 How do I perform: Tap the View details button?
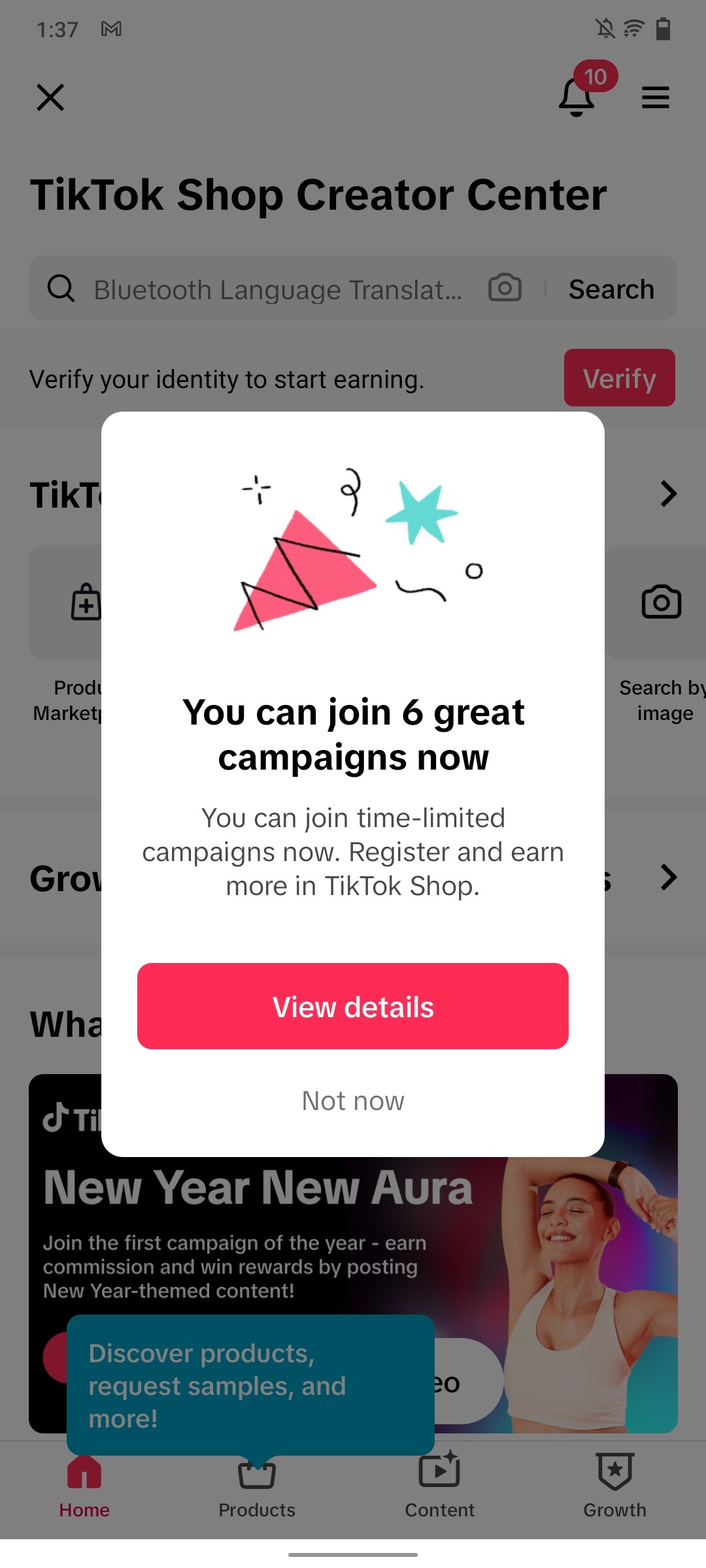pos(353,1006)
